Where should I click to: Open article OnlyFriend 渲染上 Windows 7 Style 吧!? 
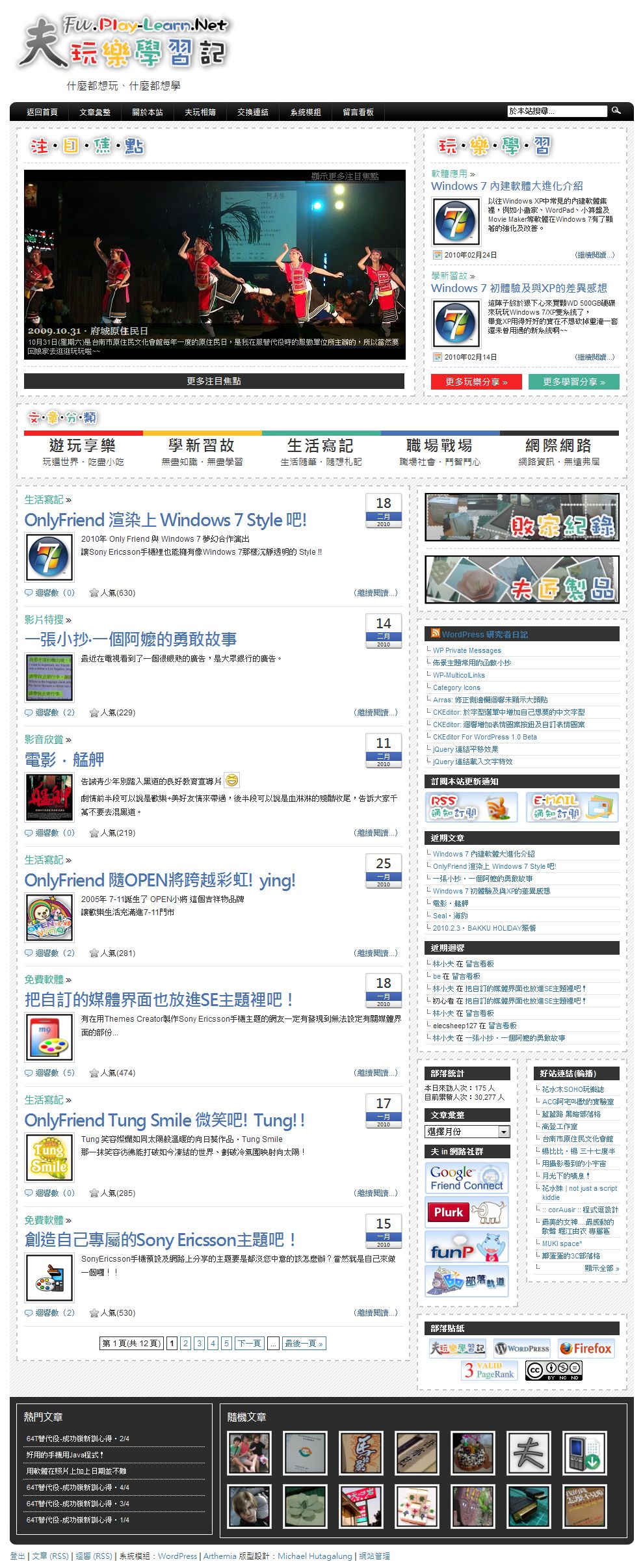[x=165, y=520]
